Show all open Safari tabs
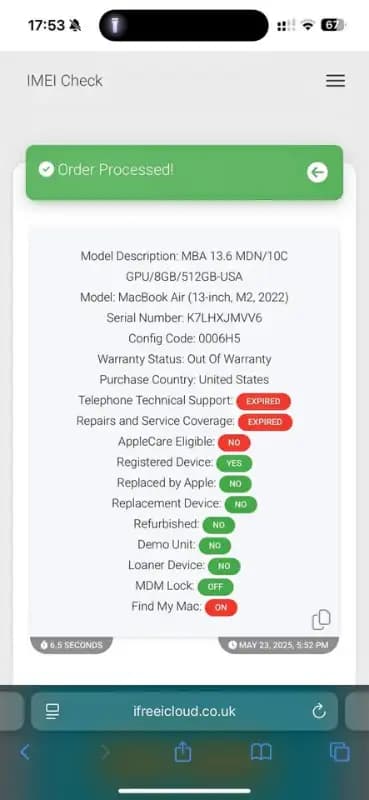 point(339,752)
